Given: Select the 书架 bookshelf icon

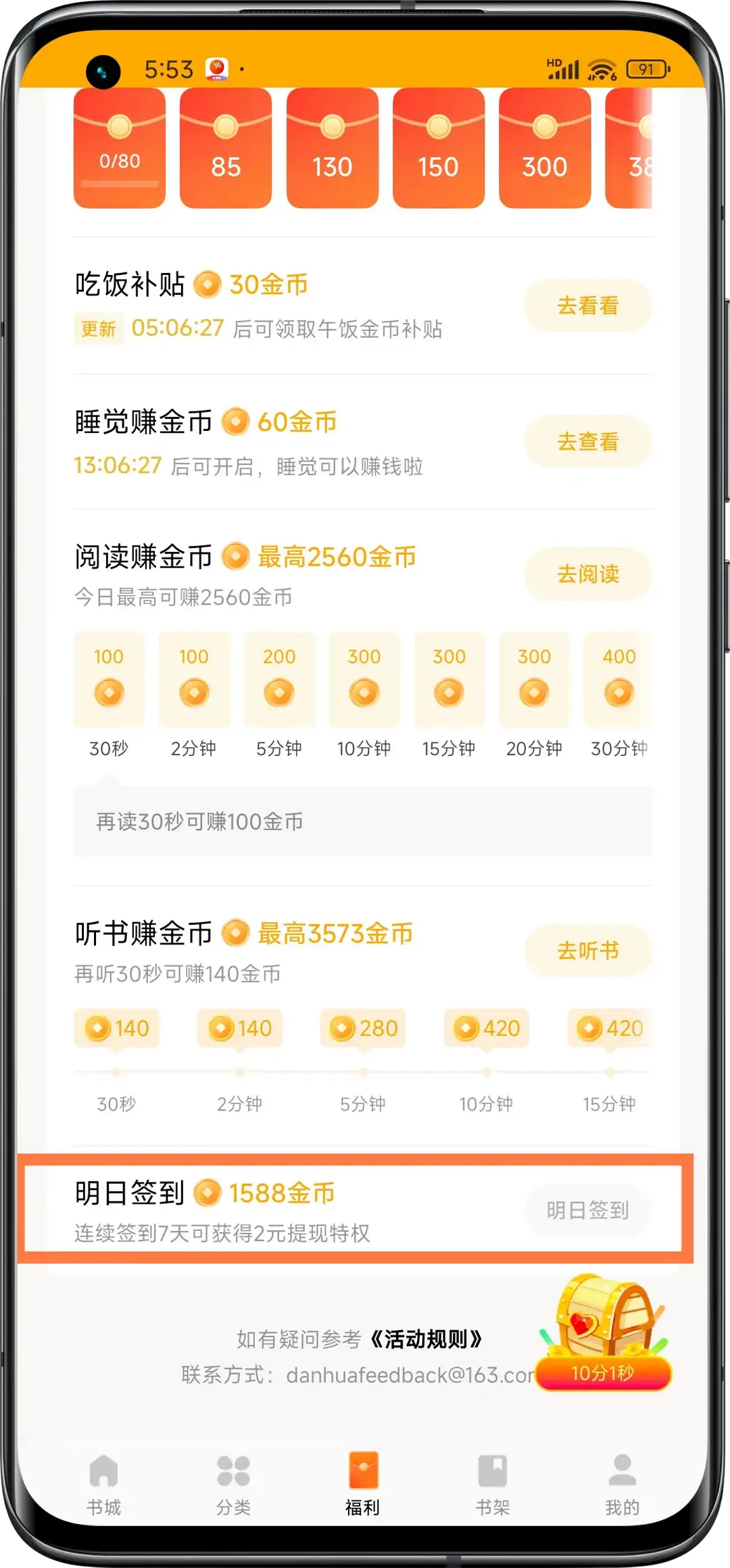Looking at the screenshot, I should click(493, 1469).
